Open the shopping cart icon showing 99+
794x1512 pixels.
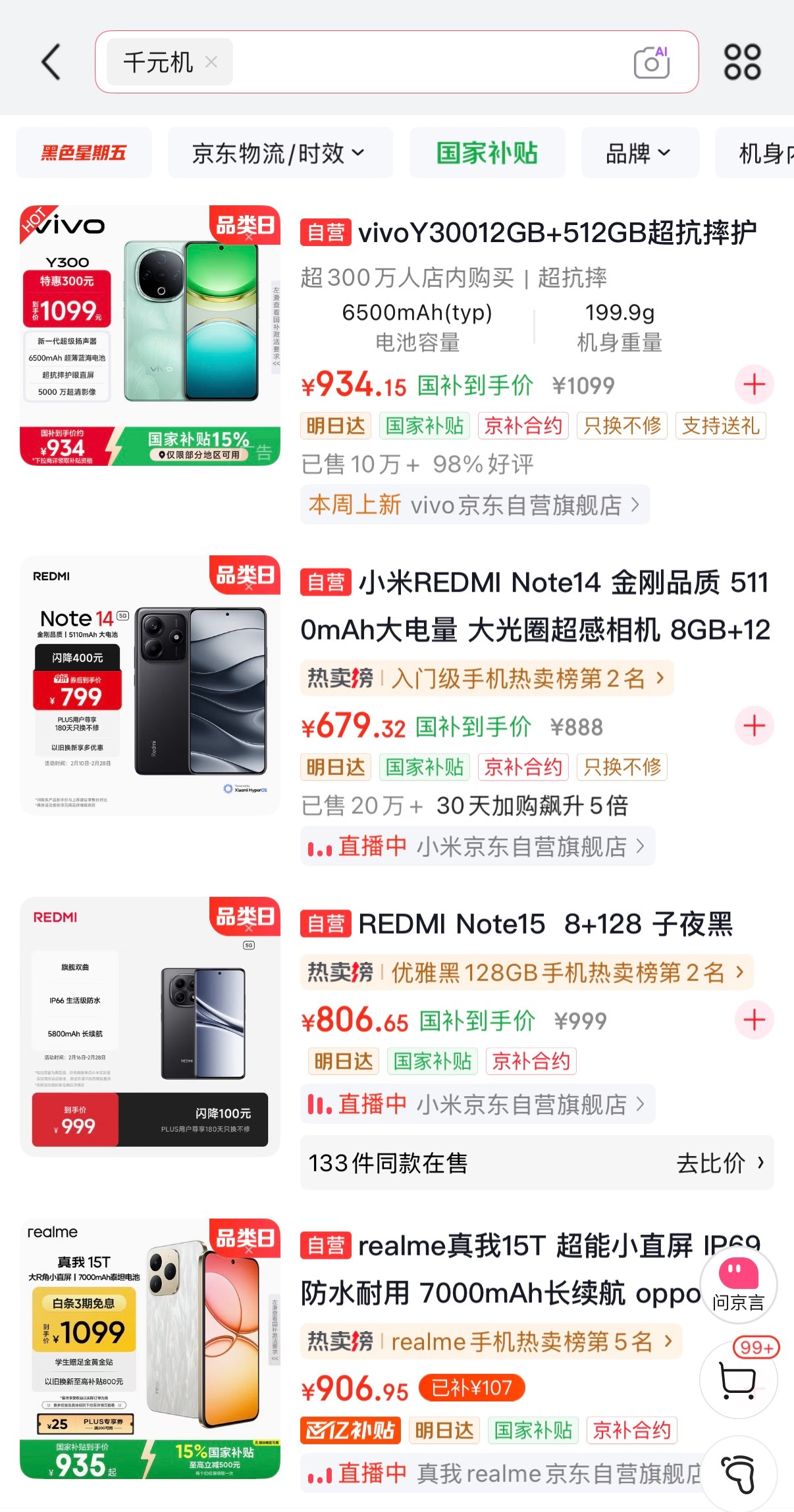pyautogui.click(x=739, y=1380)
